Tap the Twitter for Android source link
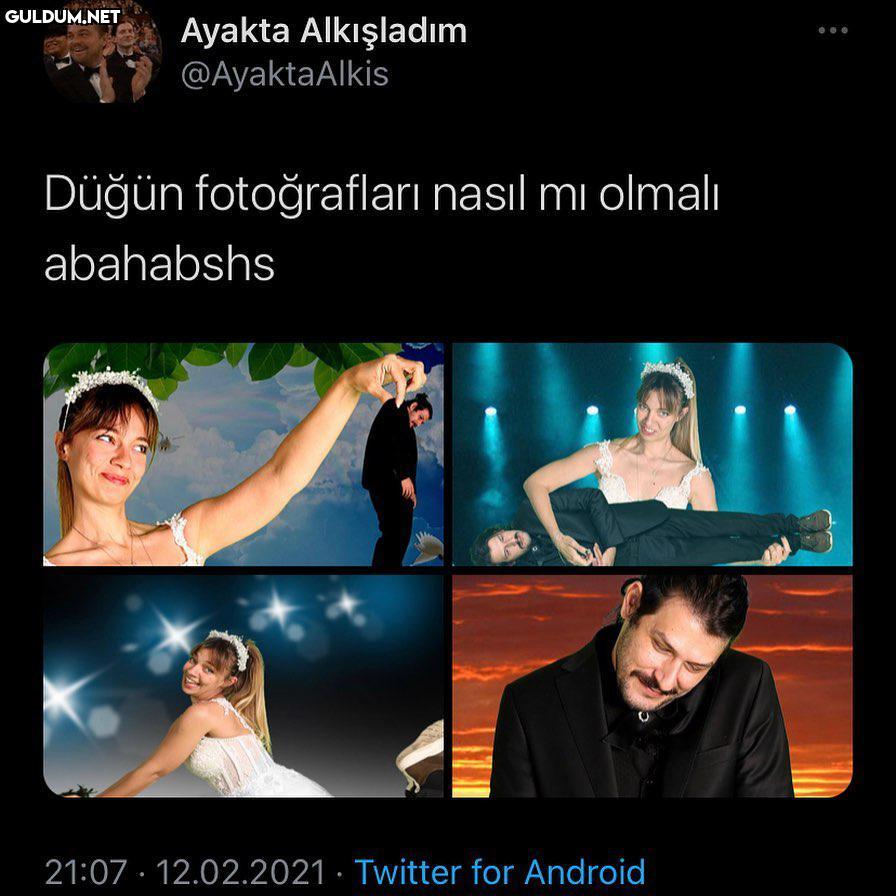This screenshot has height=896, width=896. (500, 871)
